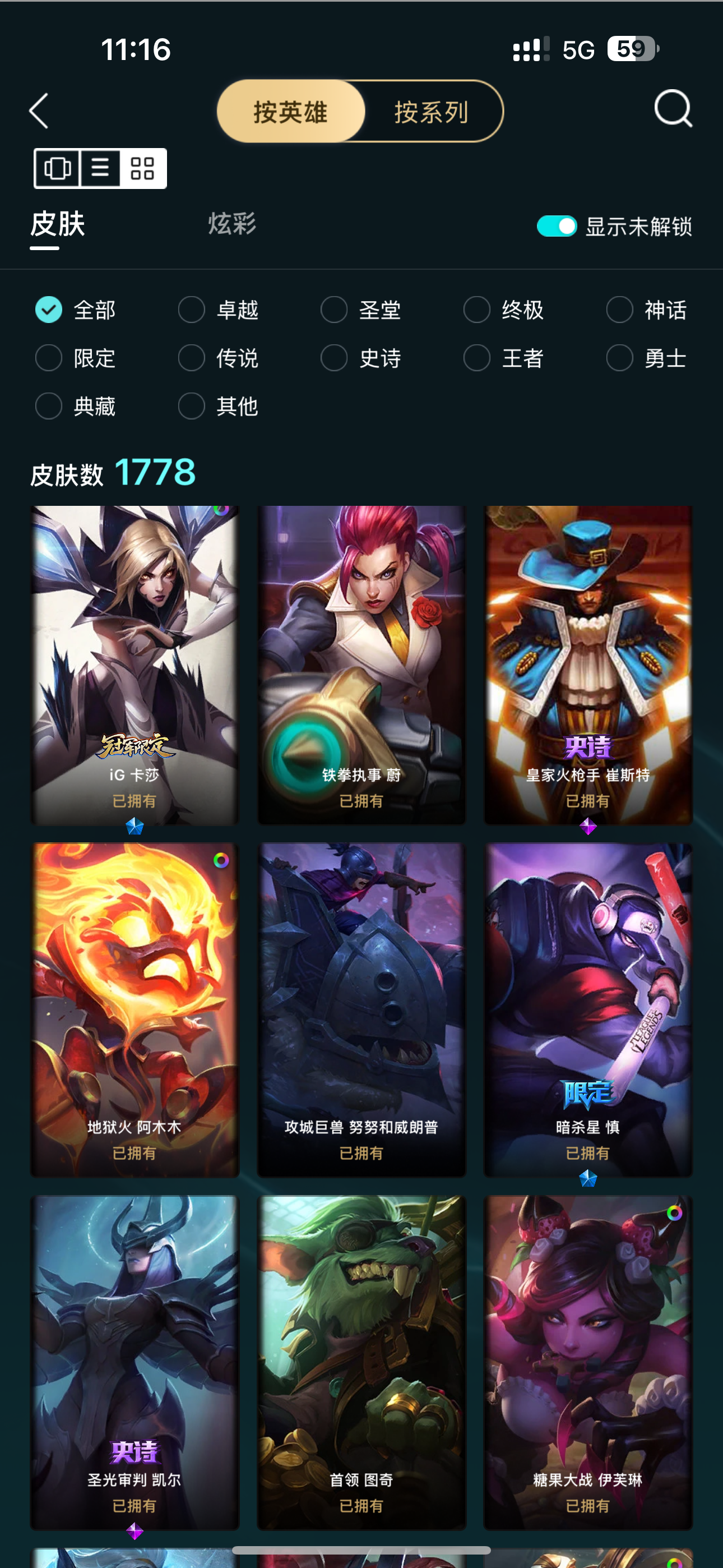Go back using the top-left arrow

click(x=39, y=111)
